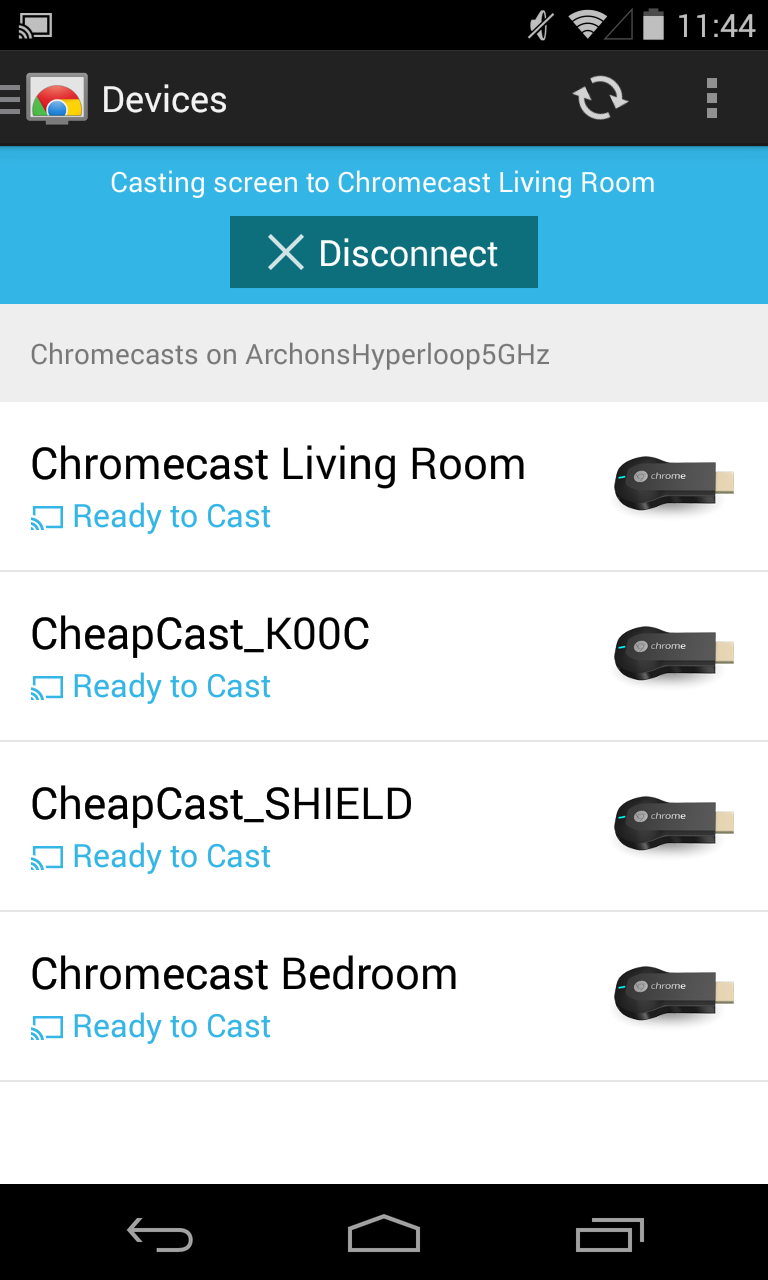
Task: Tap the cast icon under CheapCast_SHIELD
Action: pos(45,856)
